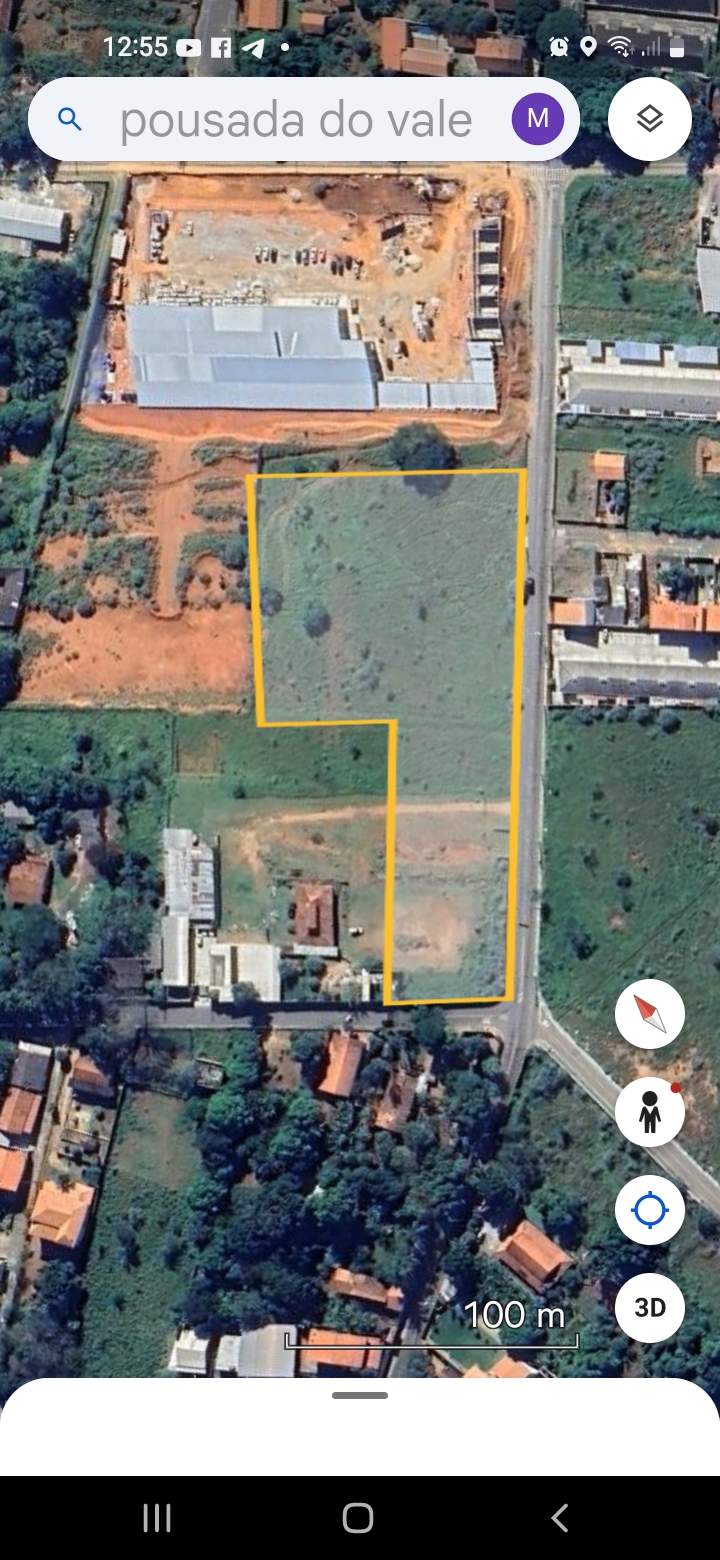Image resolution: width=720 pixels, height=1560 pixels.
Task: Open recent apps from the navigation bar
Action: [x=157, y=1518]
